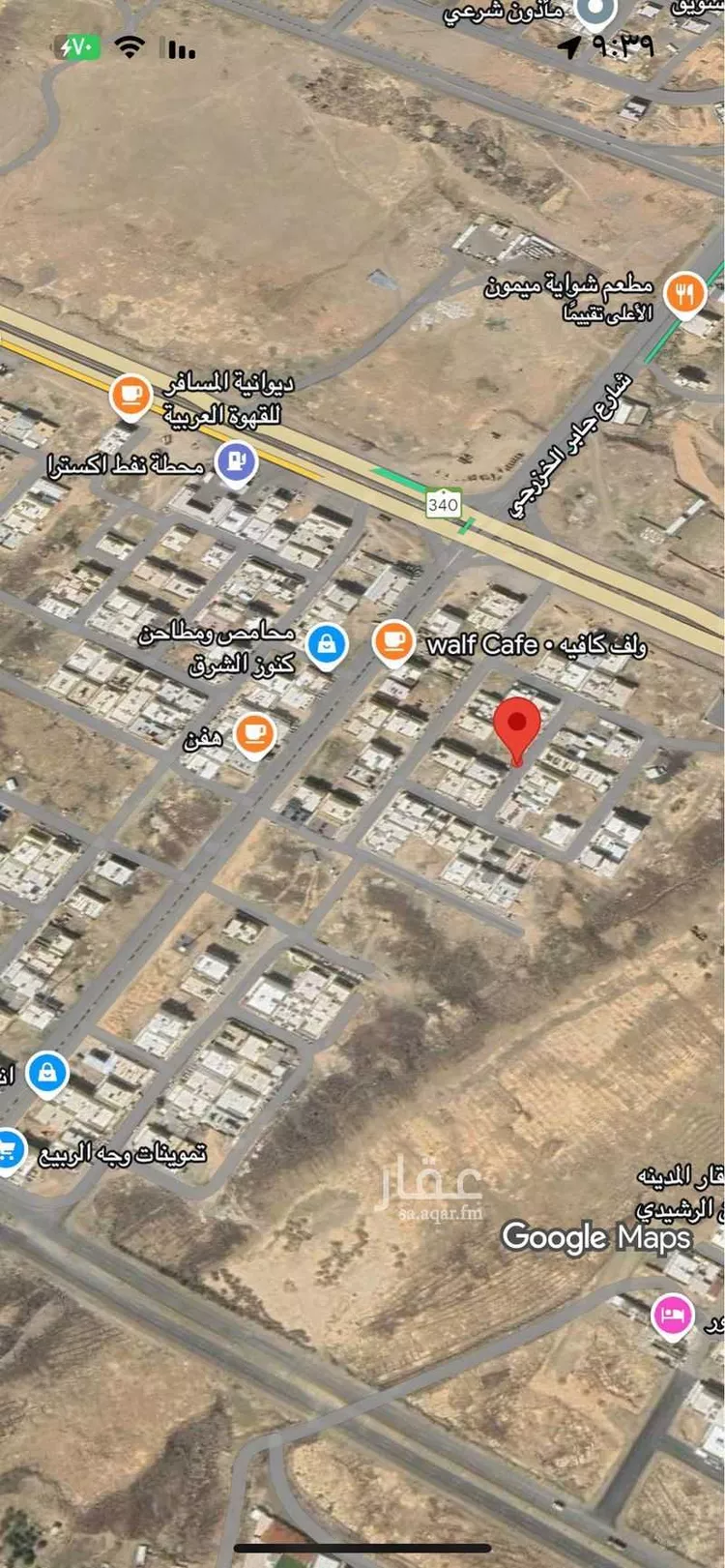This screenshot has width=725, height=1568.
Task: Tap the red dropped pin marker
Action: [x=517, y=724]
